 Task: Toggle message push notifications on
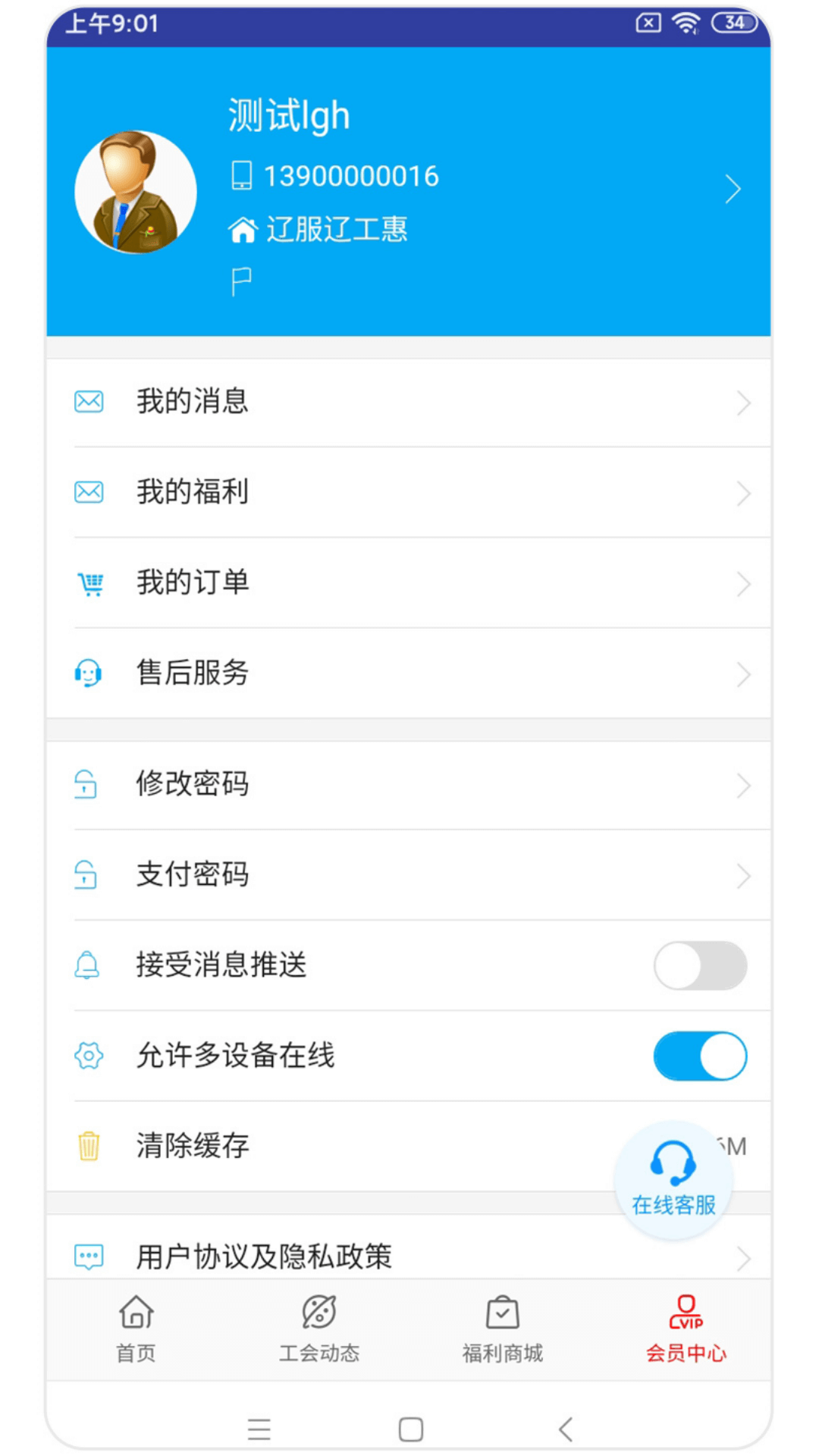(699, 965)
